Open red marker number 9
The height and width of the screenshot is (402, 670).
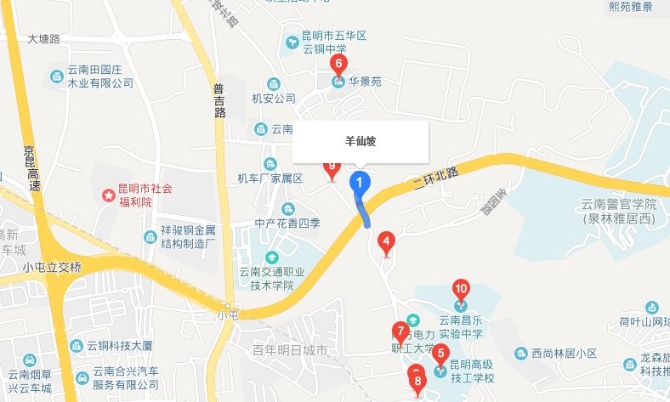point(333,170)
